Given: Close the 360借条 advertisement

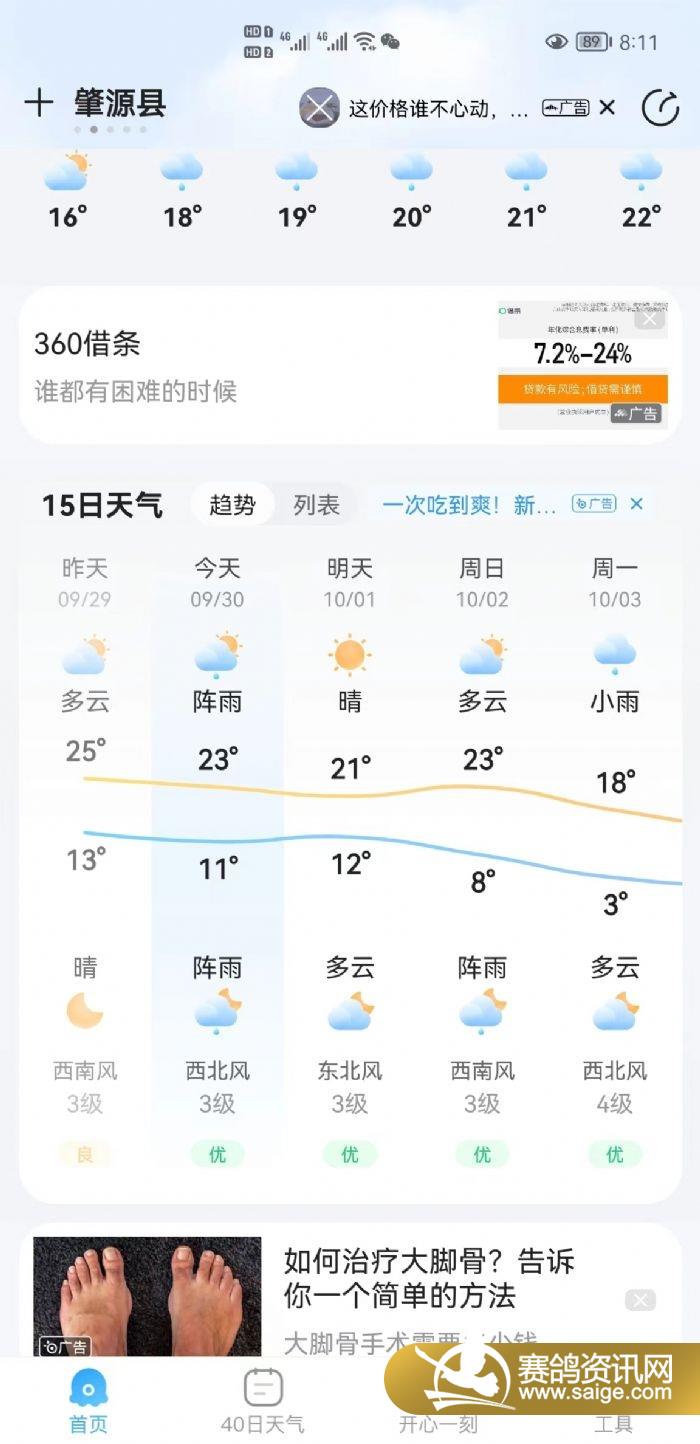Looking at the screenshot, I should [651, 319].
